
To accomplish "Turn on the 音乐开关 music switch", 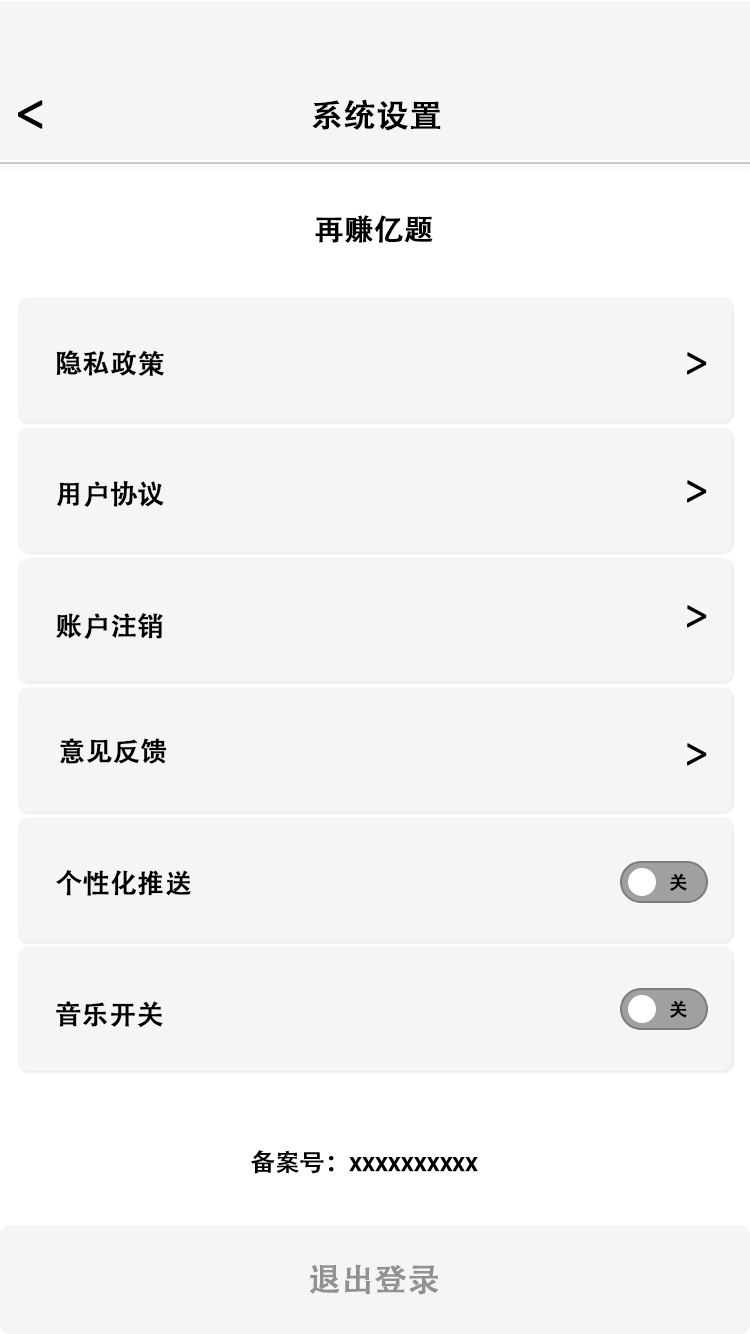I will (663, 1009).
